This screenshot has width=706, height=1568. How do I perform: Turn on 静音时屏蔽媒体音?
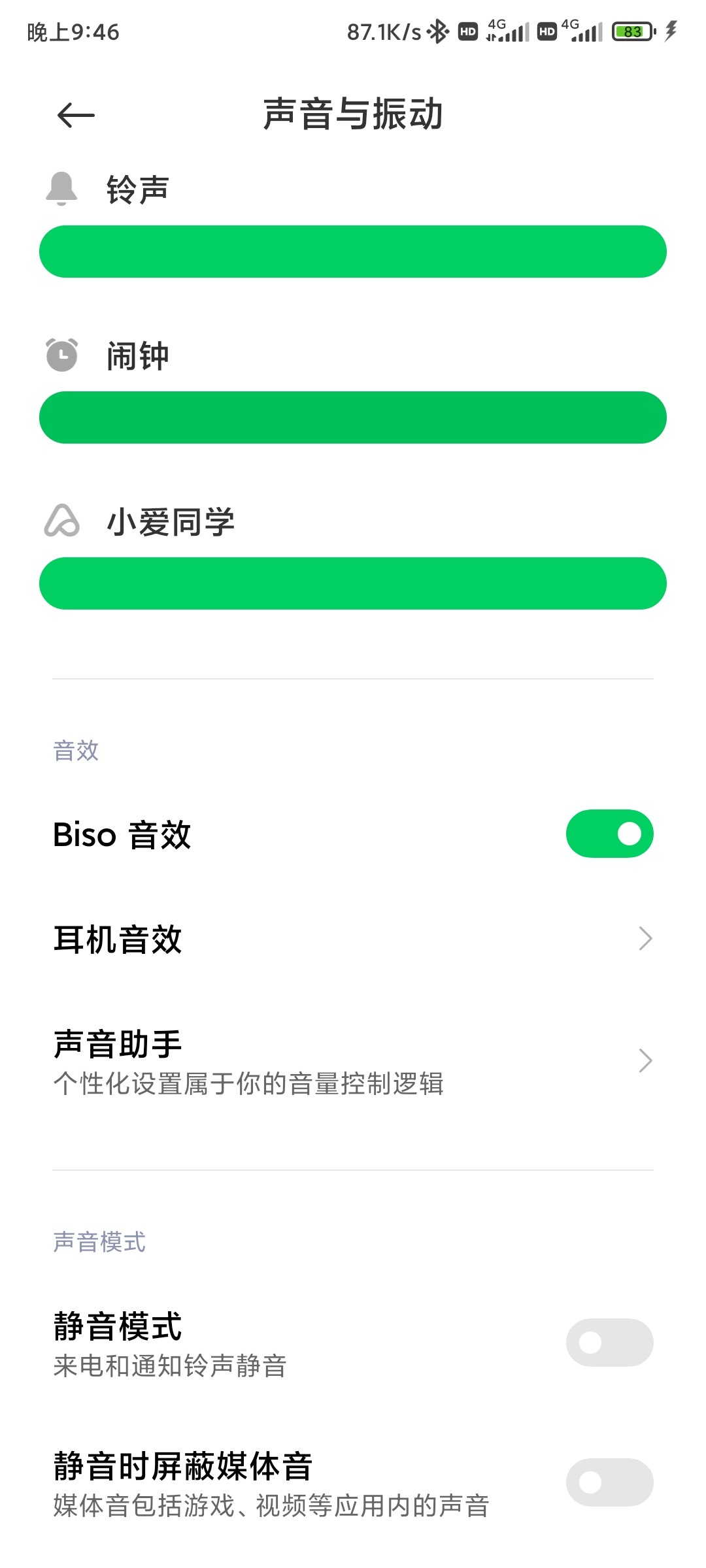coord(609,1482)
